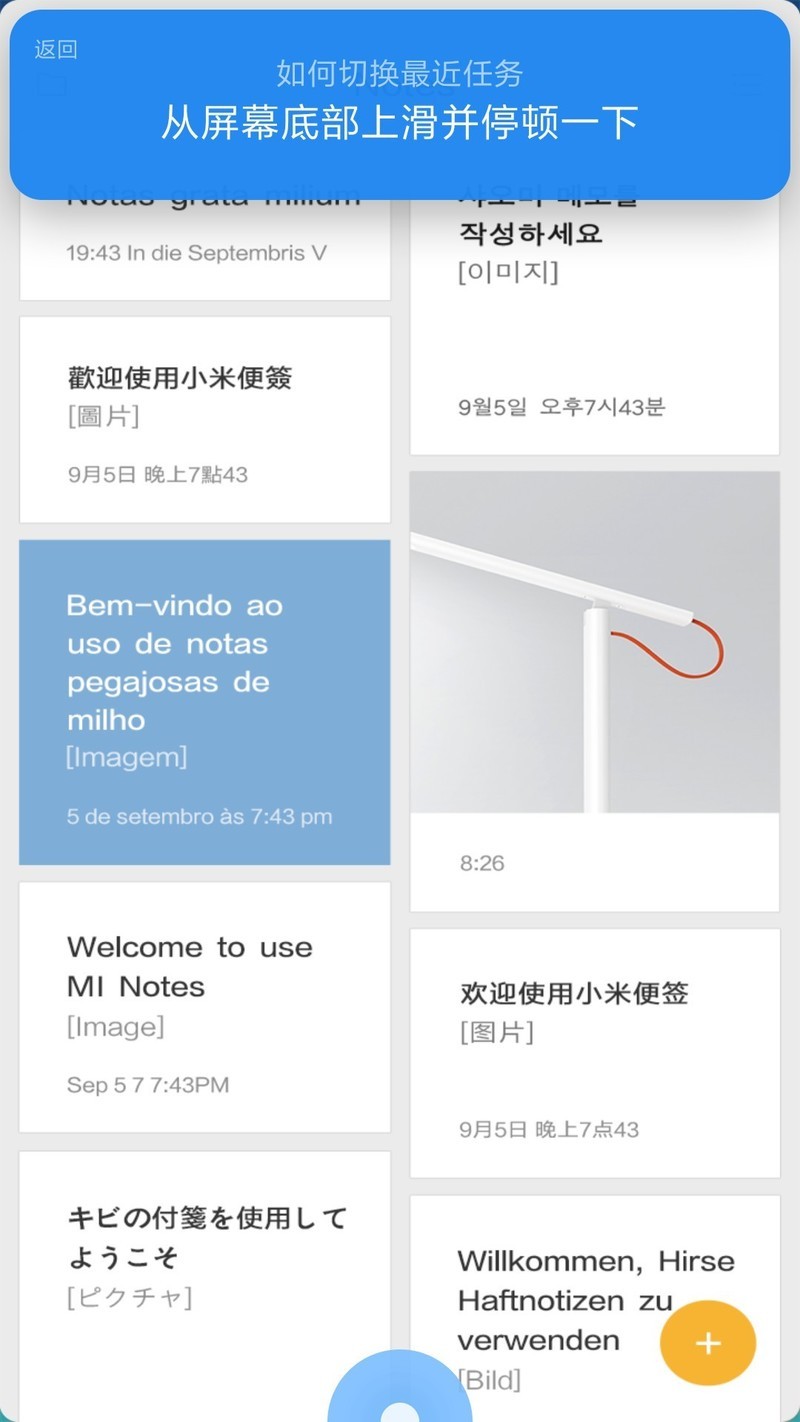Tap the [图片] attachment label in the Chinese note
Viewport: 800px width, 1422px height.
497,1032
